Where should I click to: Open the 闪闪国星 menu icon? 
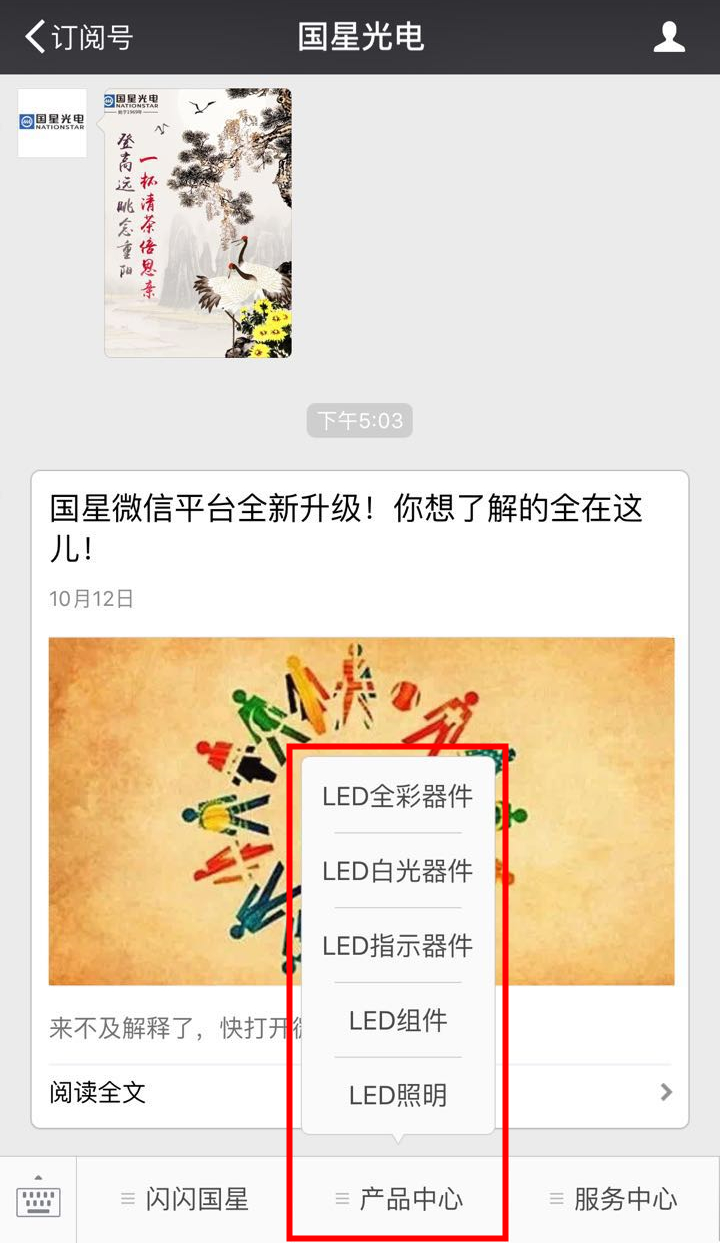click(128, 1197)
